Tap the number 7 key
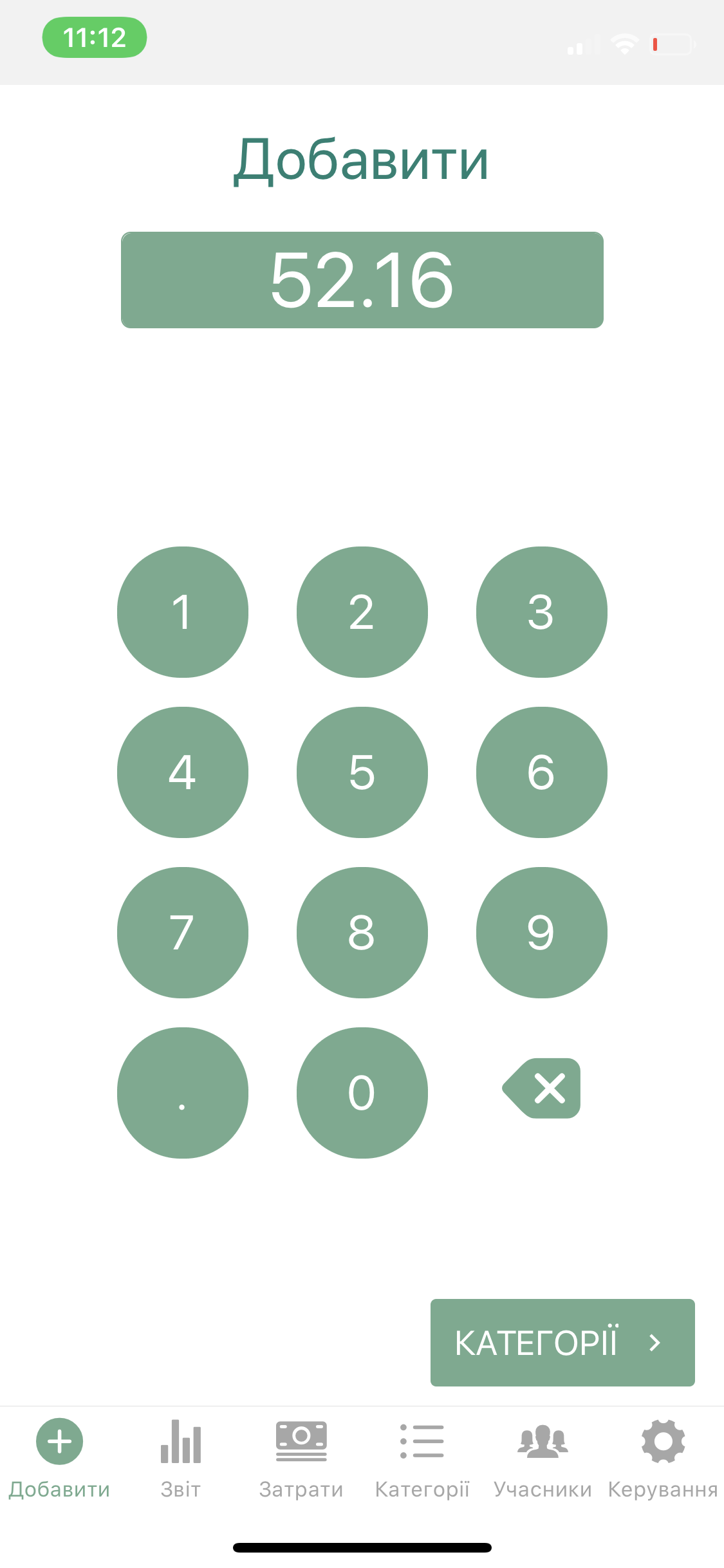Viewport: 724px width, 1568px height. [183, 932]
